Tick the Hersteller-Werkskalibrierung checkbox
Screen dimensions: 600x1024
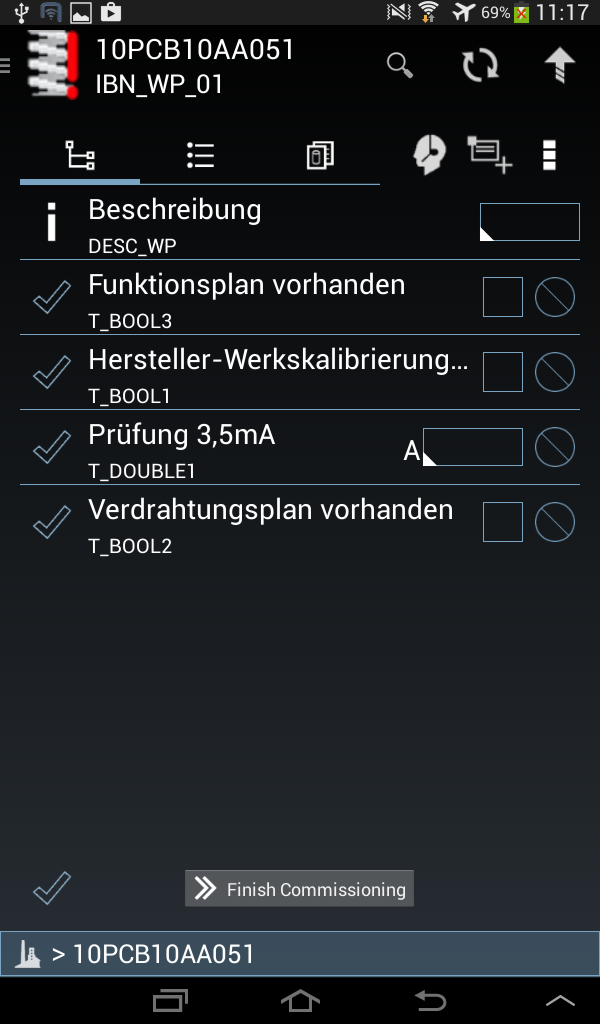[503, 372]
